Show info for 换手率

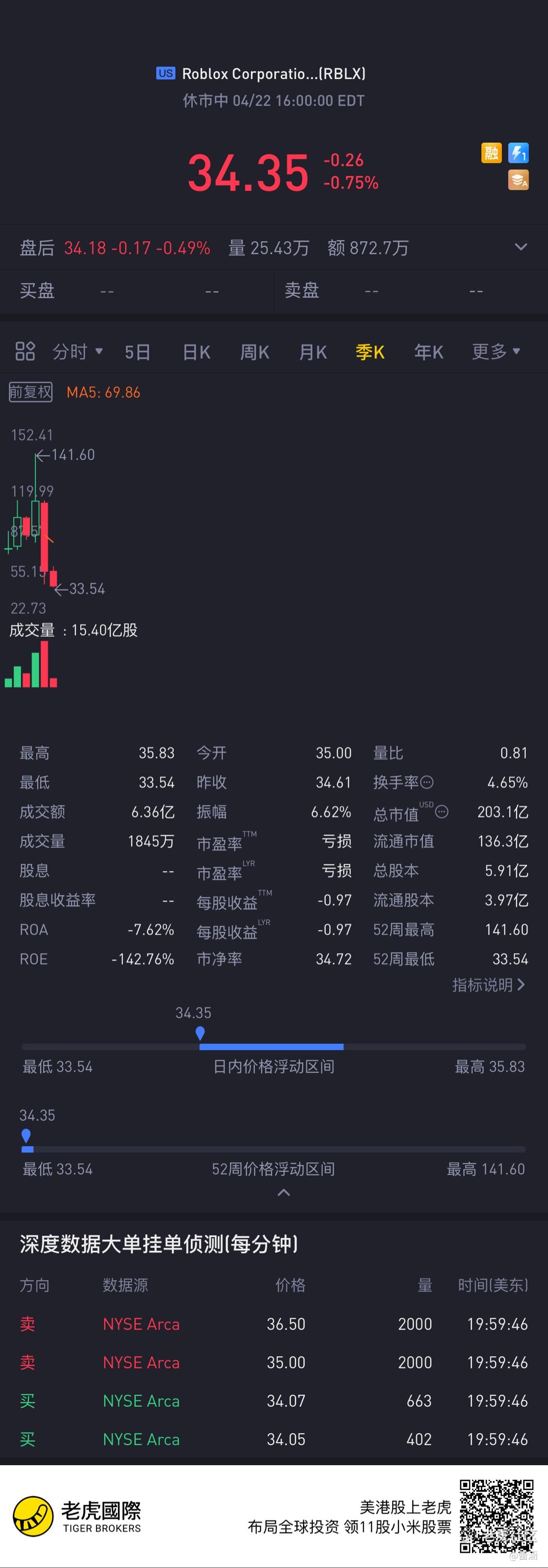coord(427,782)
